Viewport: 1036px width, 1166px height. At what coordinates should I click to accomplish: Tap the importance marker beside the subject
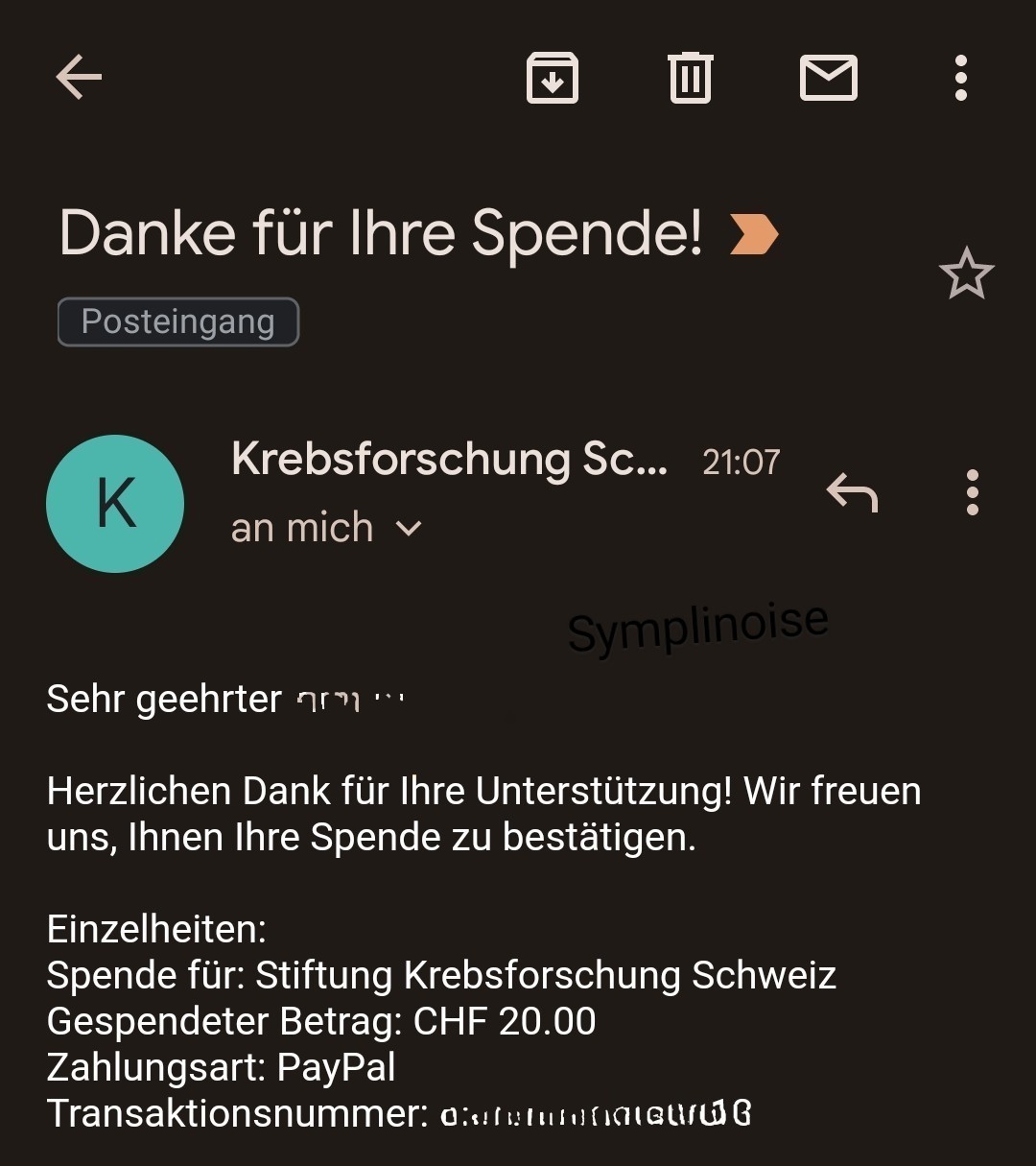tap(754, 235)
